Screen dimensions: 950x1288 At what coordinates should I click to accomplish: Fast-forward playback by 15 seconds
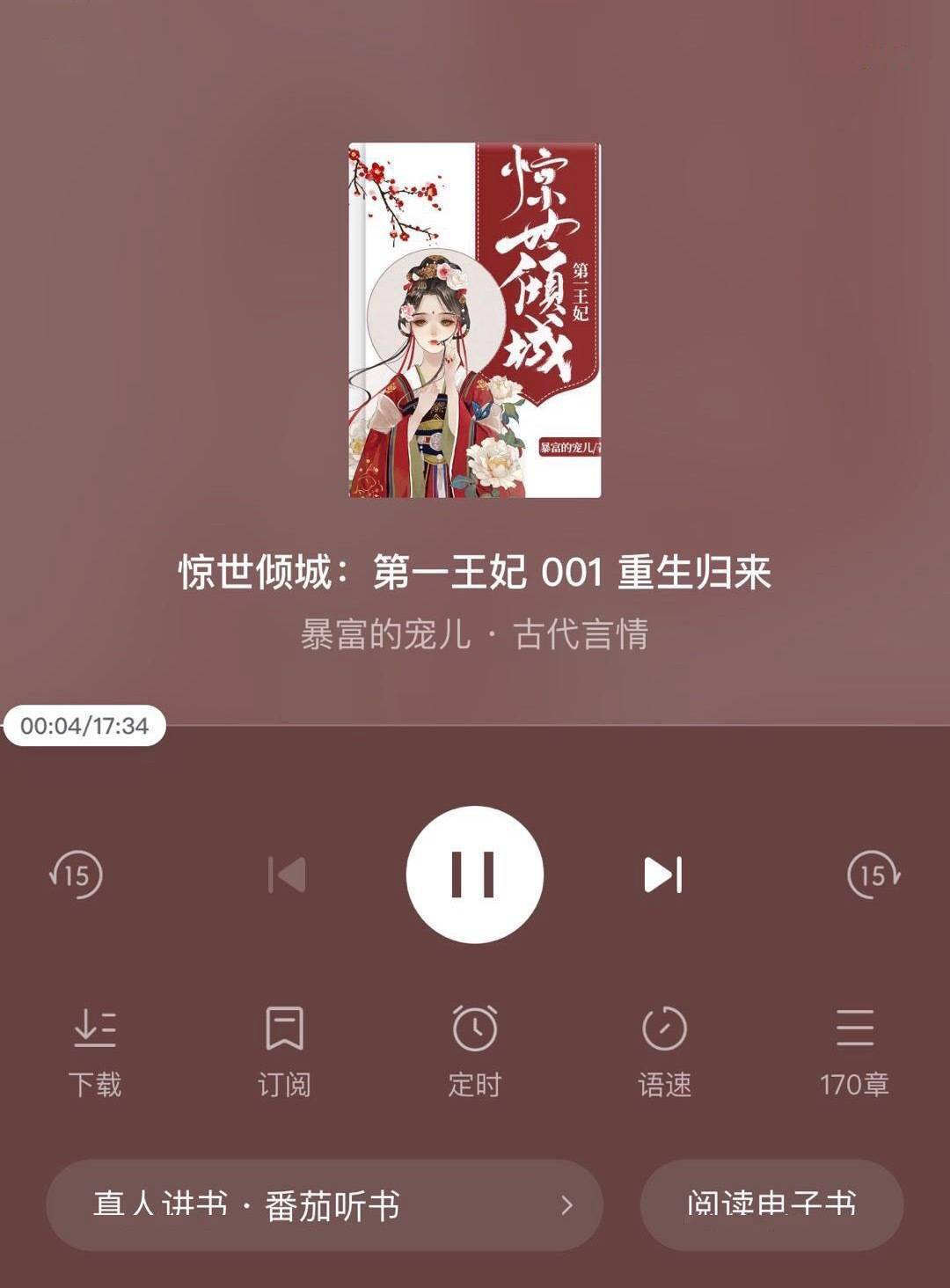click(x=873, y=875)
